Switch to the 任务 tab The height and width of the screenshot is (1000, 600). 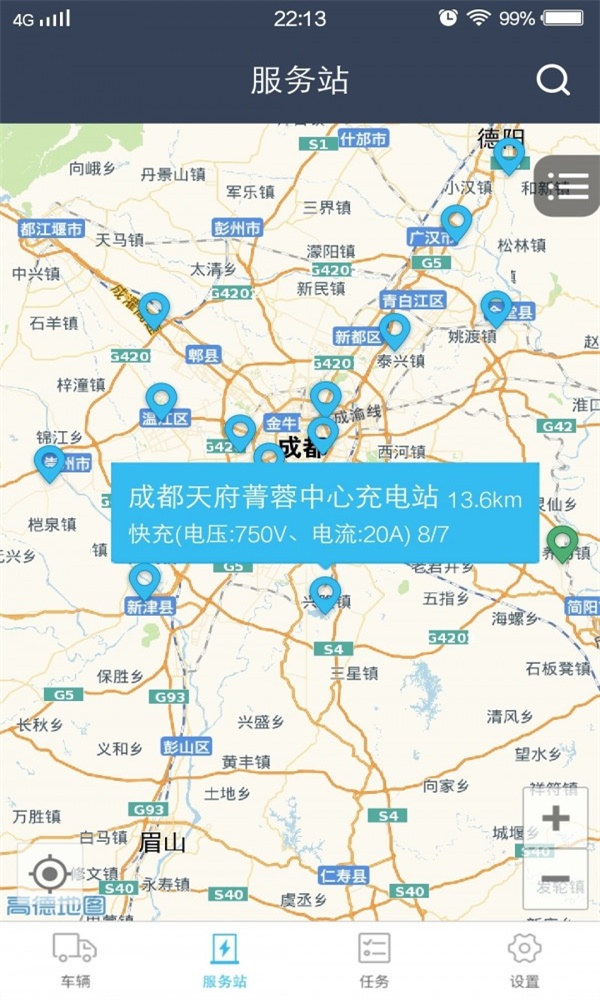tap(374, 960)
